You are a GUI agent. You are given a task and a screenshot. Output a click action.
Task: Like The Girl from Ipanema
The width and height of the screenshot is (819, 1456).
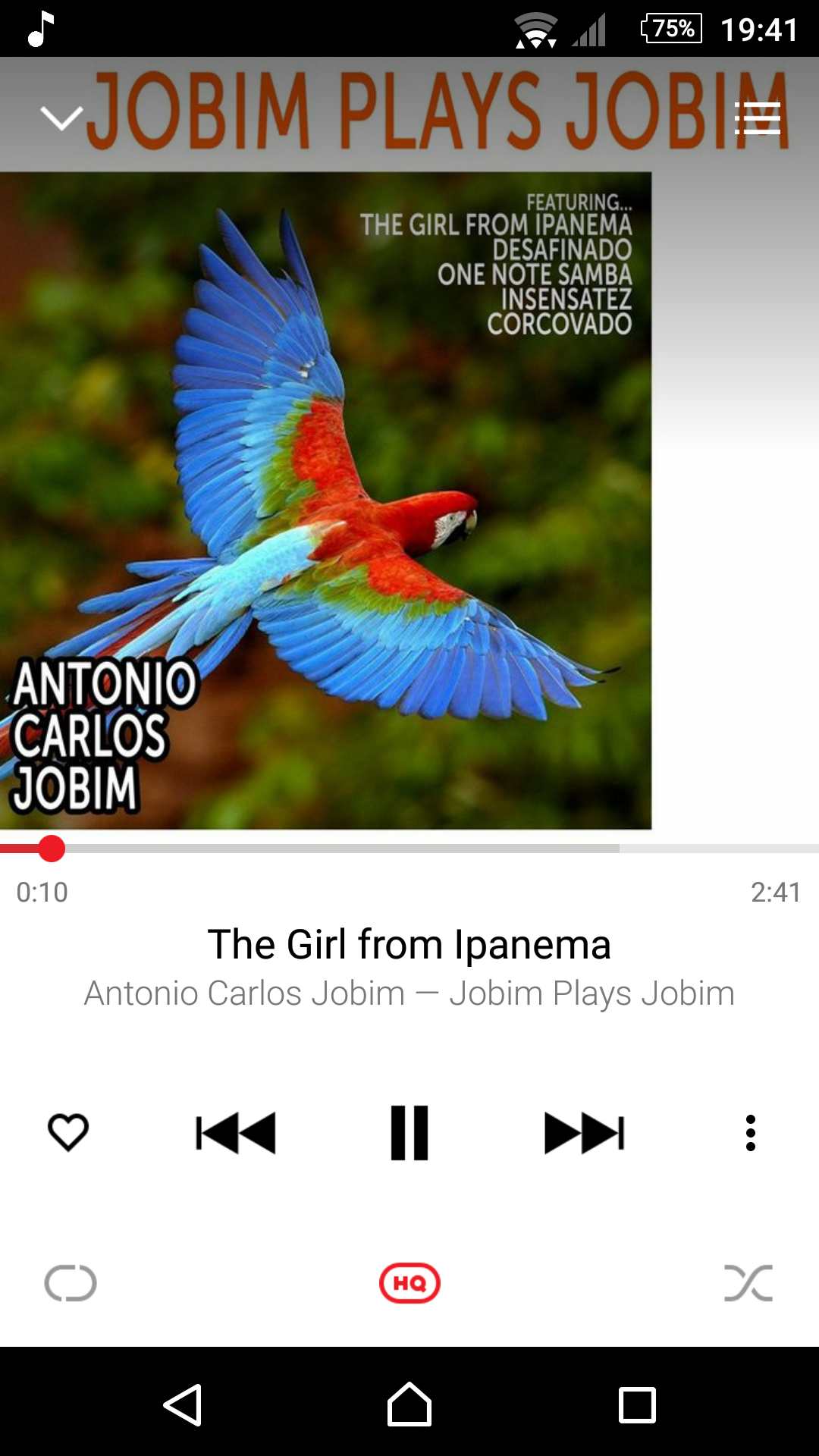(x=68, y=1132)
